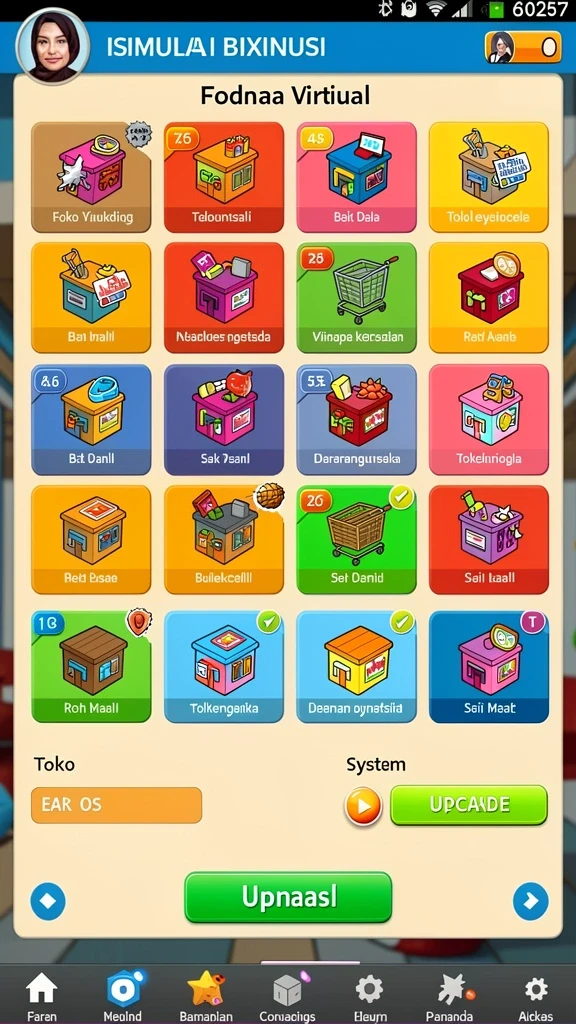Switch to the Heurn gear tab
Viewport: 576px width, 1024px height.
pos(370,998)
